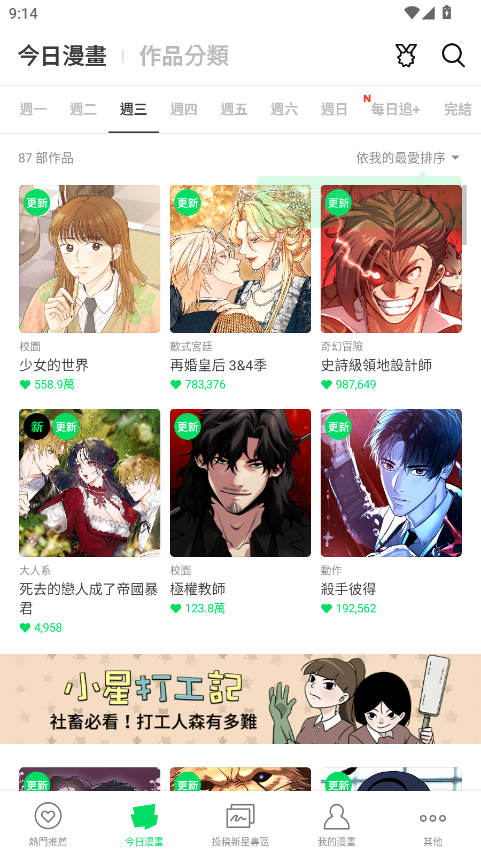Screen dimensions: 481x855
Task: Open the medal rankings icon
Action: (x=406, y=56)
